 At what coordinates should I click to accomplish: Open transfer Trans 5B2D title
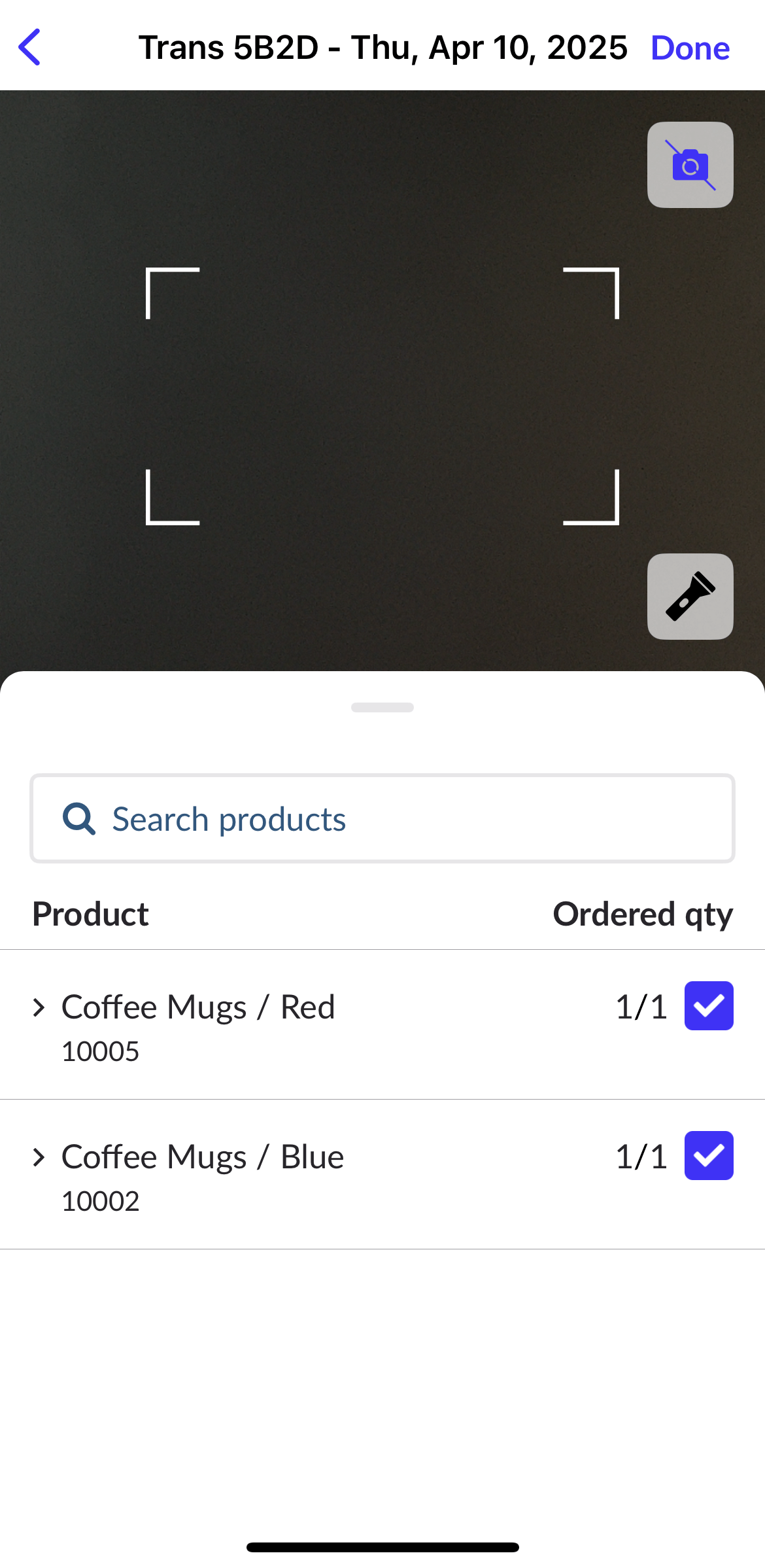coord(382,46)
